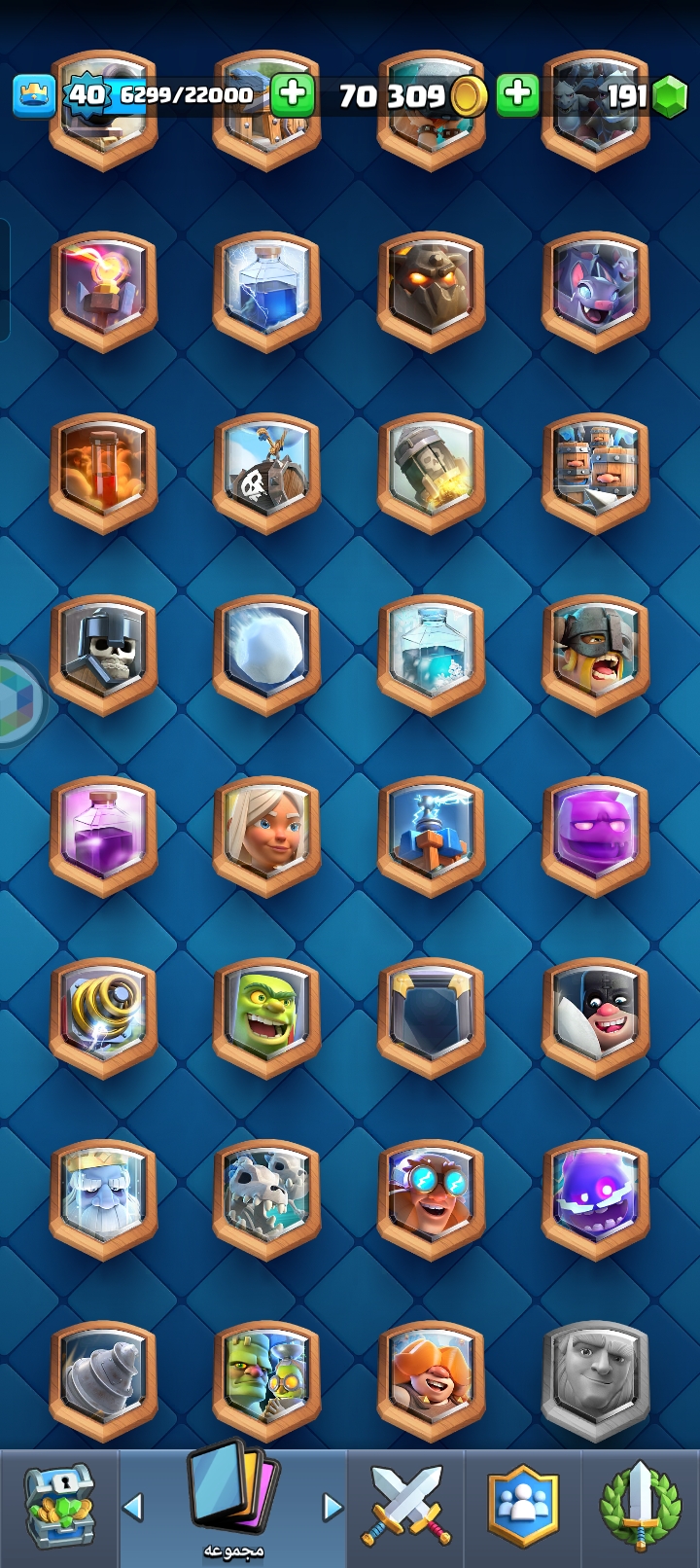Open the Goblin Drill badge
700x1568 pixels.
click(x=103, y=1381)
